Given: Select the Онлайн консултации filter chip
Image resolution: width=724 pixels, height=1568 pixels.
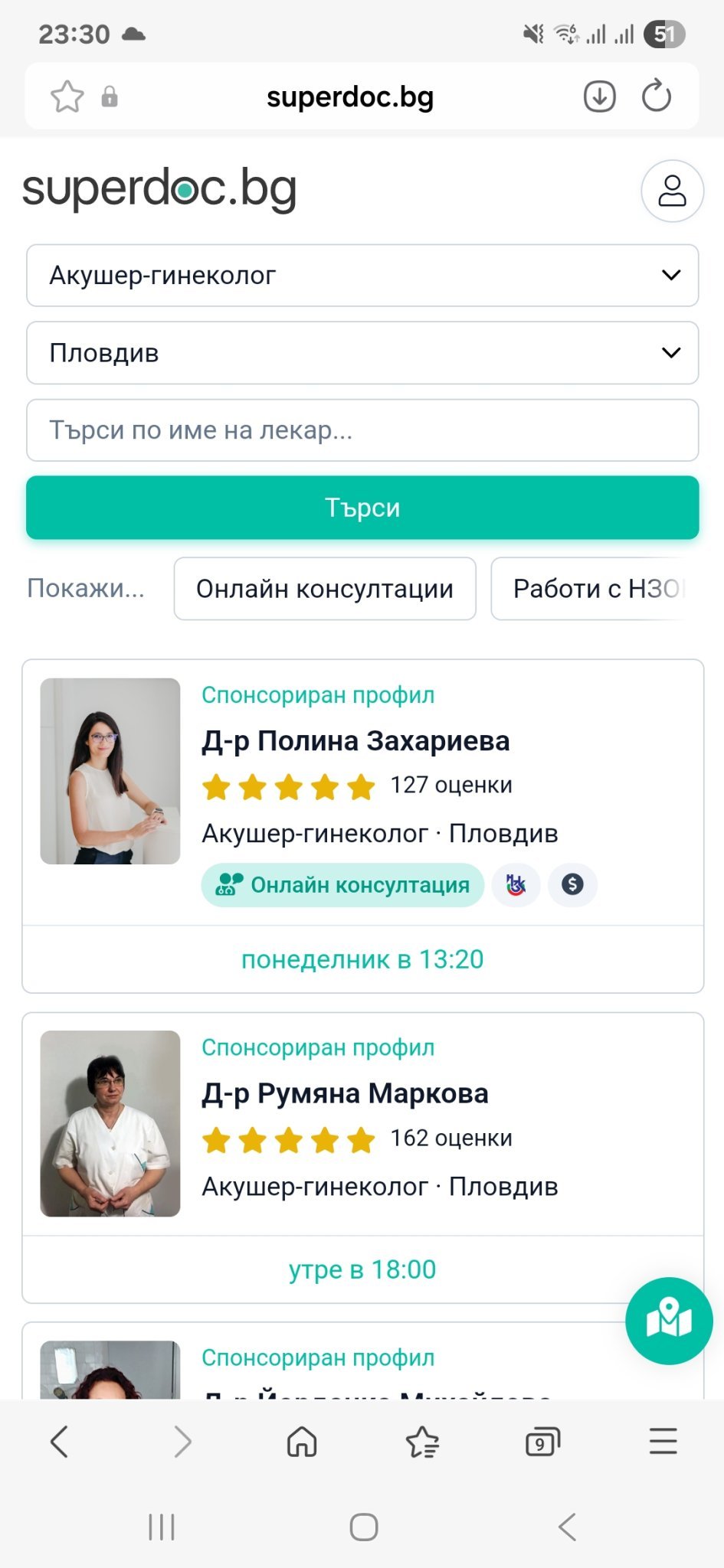Looking at the screenshot, I should (x=325, y=589).
